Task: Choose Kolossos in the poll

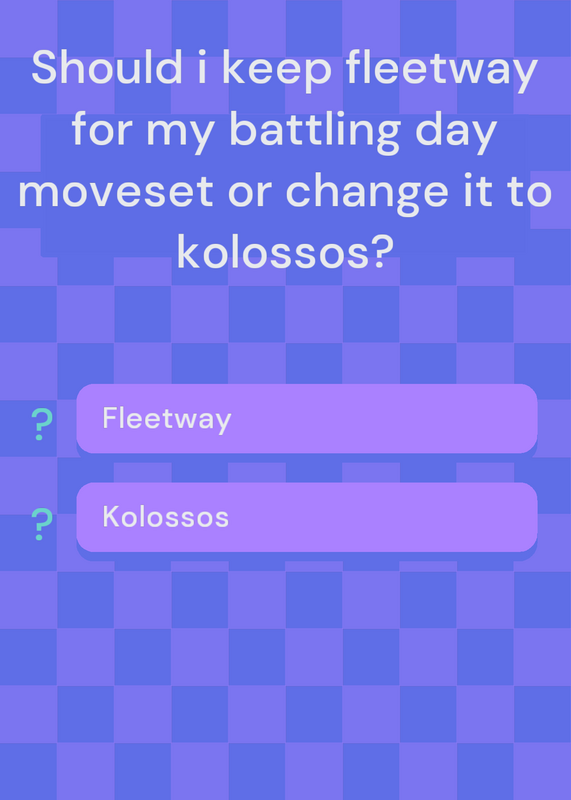Action: coord(307,517)
